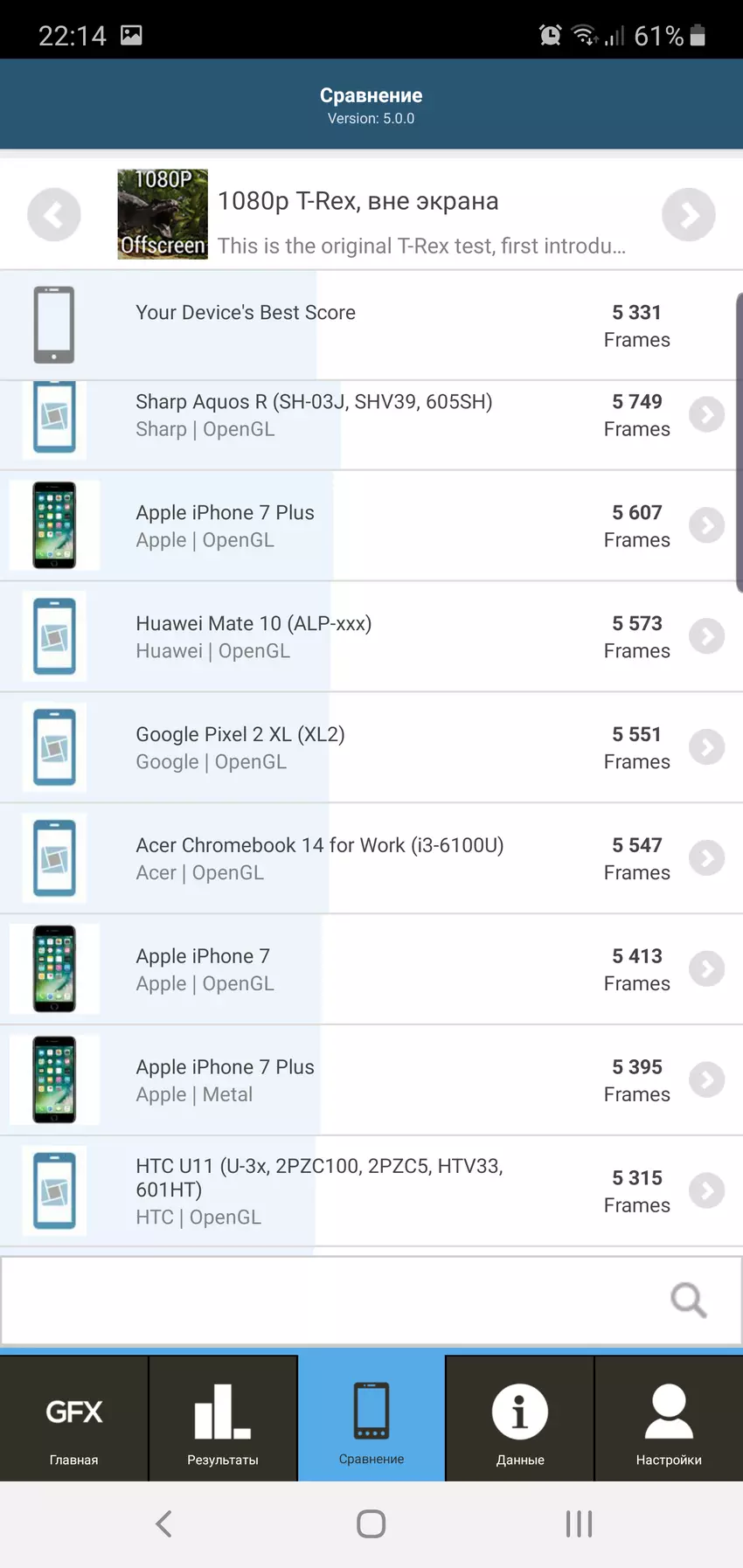Open the Настройки tab
743x1568 pixels.
669,1419
